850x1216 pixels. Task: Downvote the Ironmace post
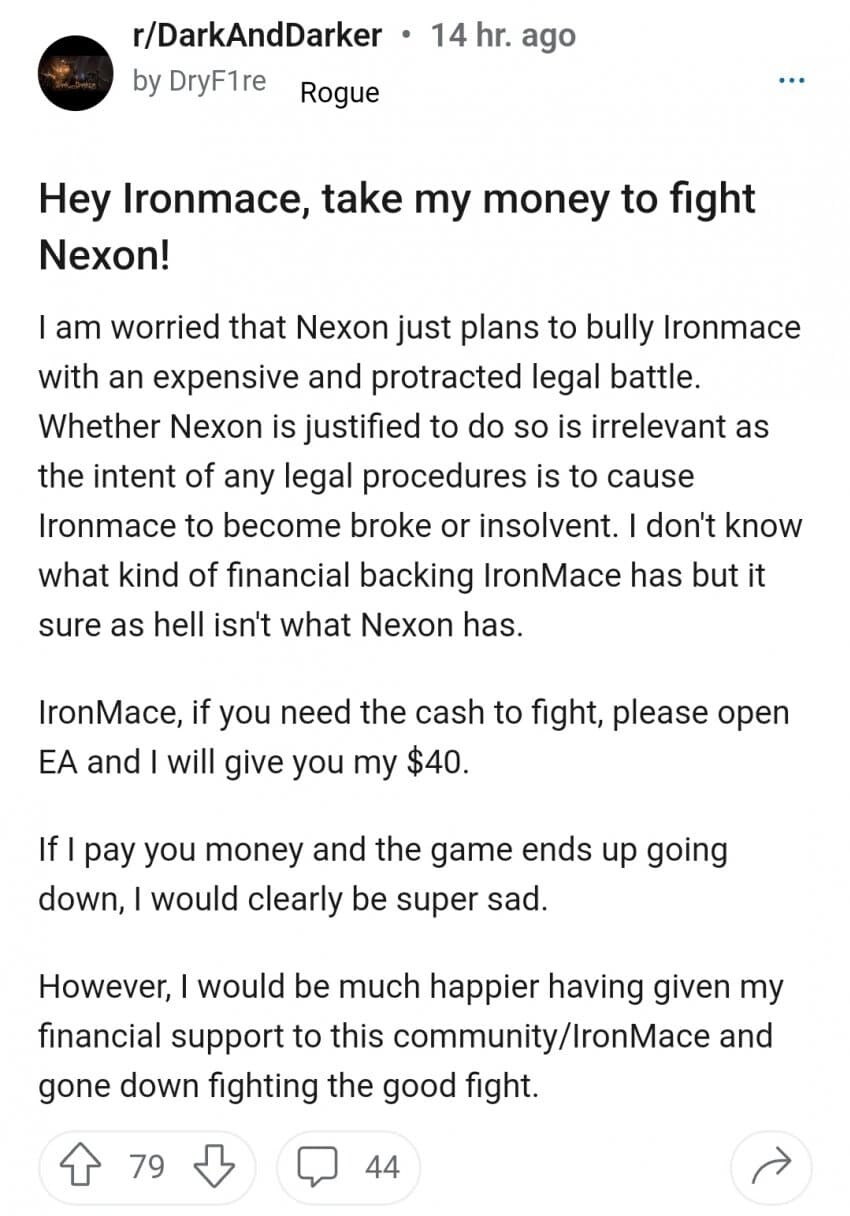click(x=210, y=1166)
